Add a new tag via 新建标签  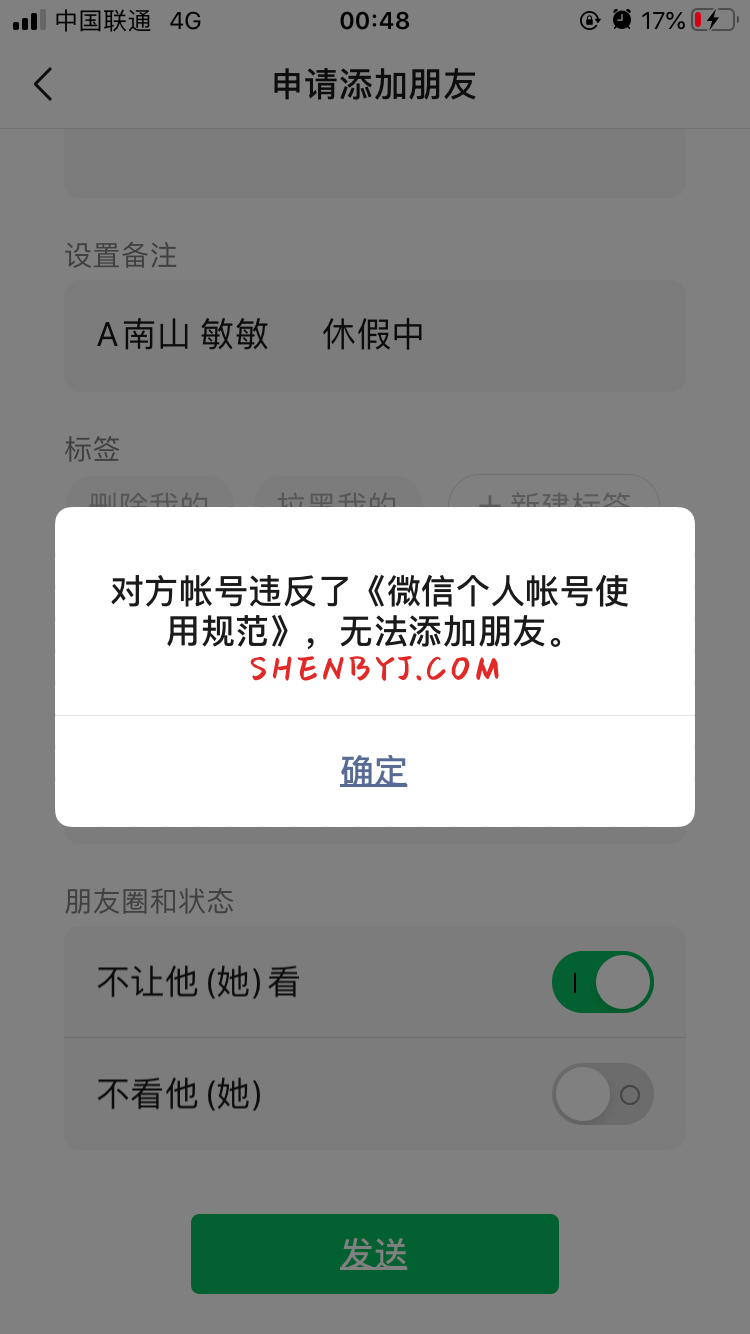click(x=554, y=494)
